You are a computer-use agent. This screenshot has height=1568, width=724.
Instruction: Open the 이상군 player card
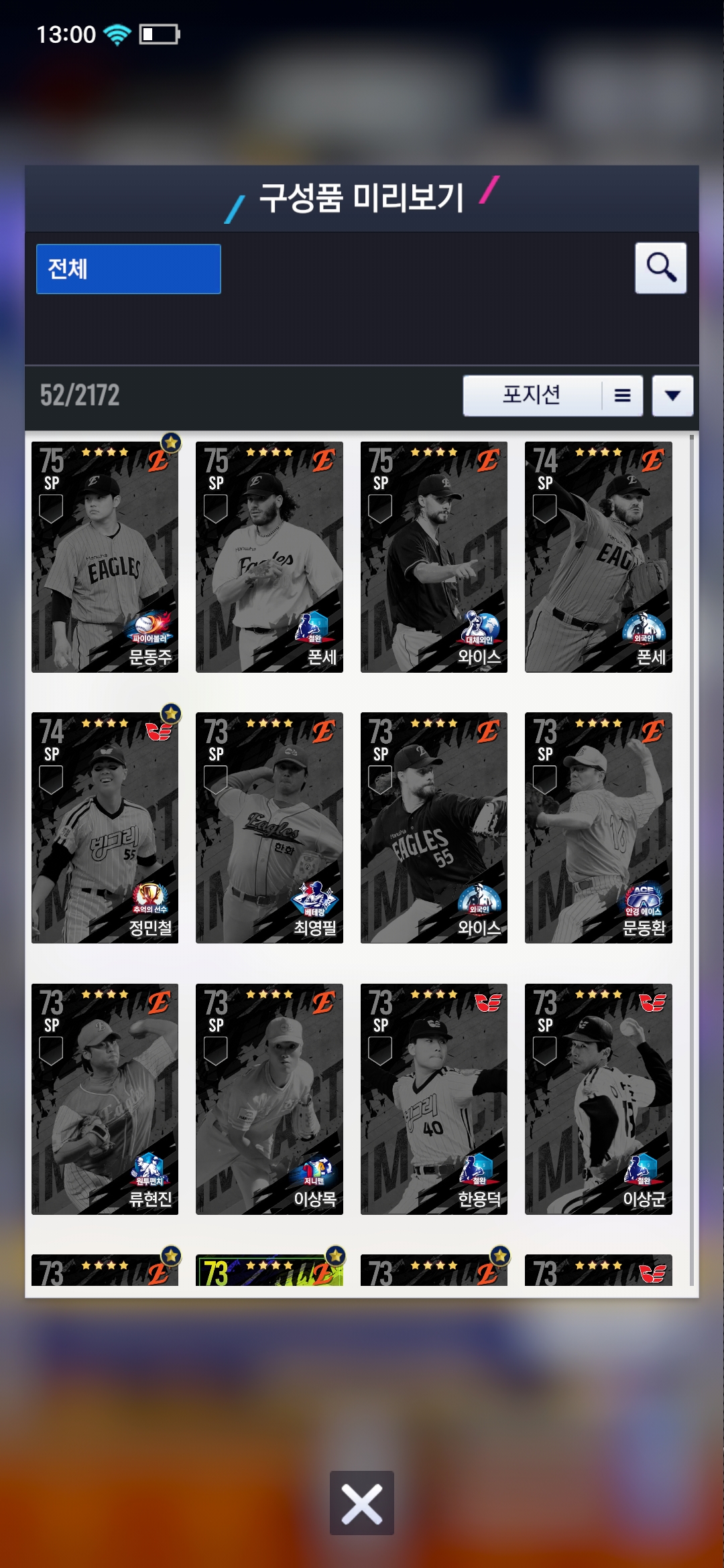598,1099
